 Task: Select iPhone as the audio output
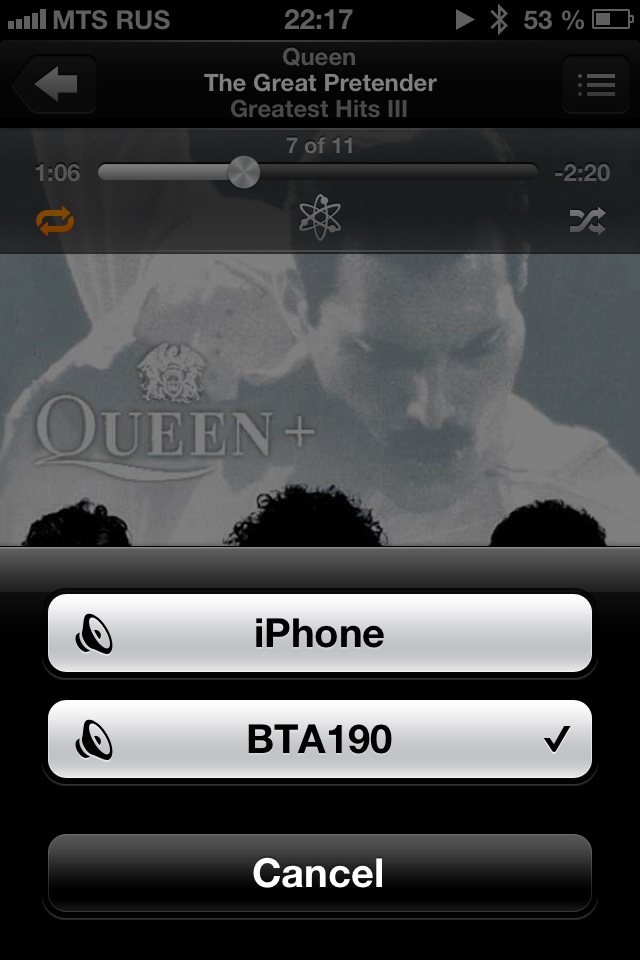(x=319, y=634)
